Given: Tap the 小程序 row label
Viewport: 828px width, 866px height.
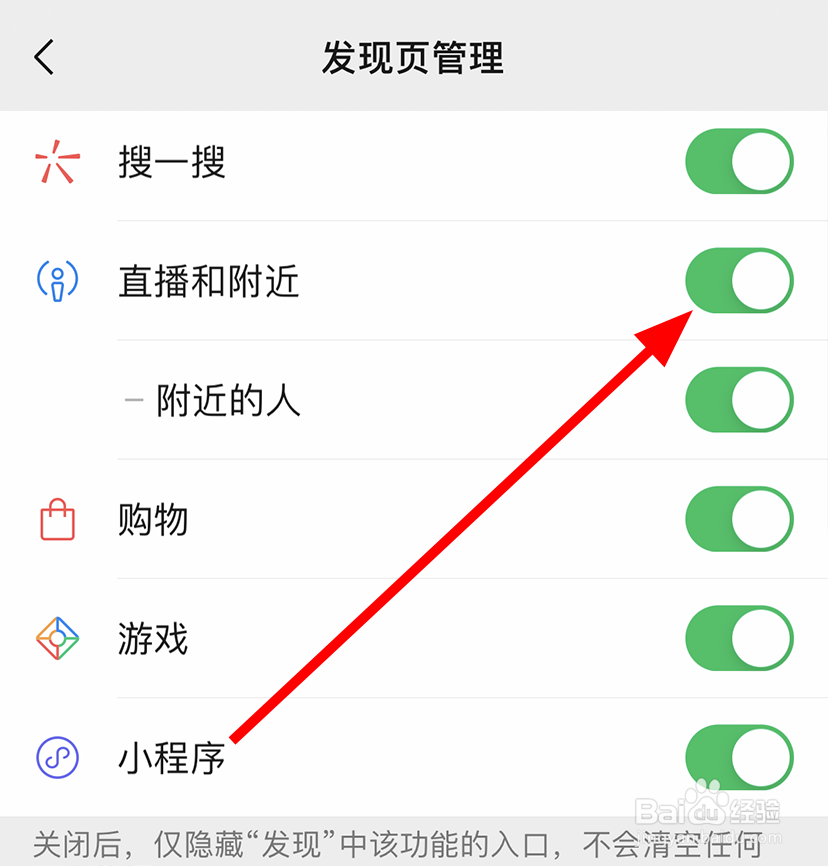Looking at the screenshot, I should [x=172, y=757].
